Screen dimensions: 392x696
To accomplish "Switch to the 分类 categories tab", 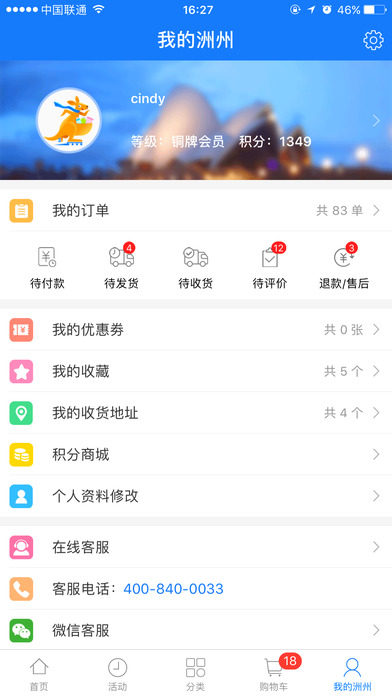I will click(x=196, y=674).
